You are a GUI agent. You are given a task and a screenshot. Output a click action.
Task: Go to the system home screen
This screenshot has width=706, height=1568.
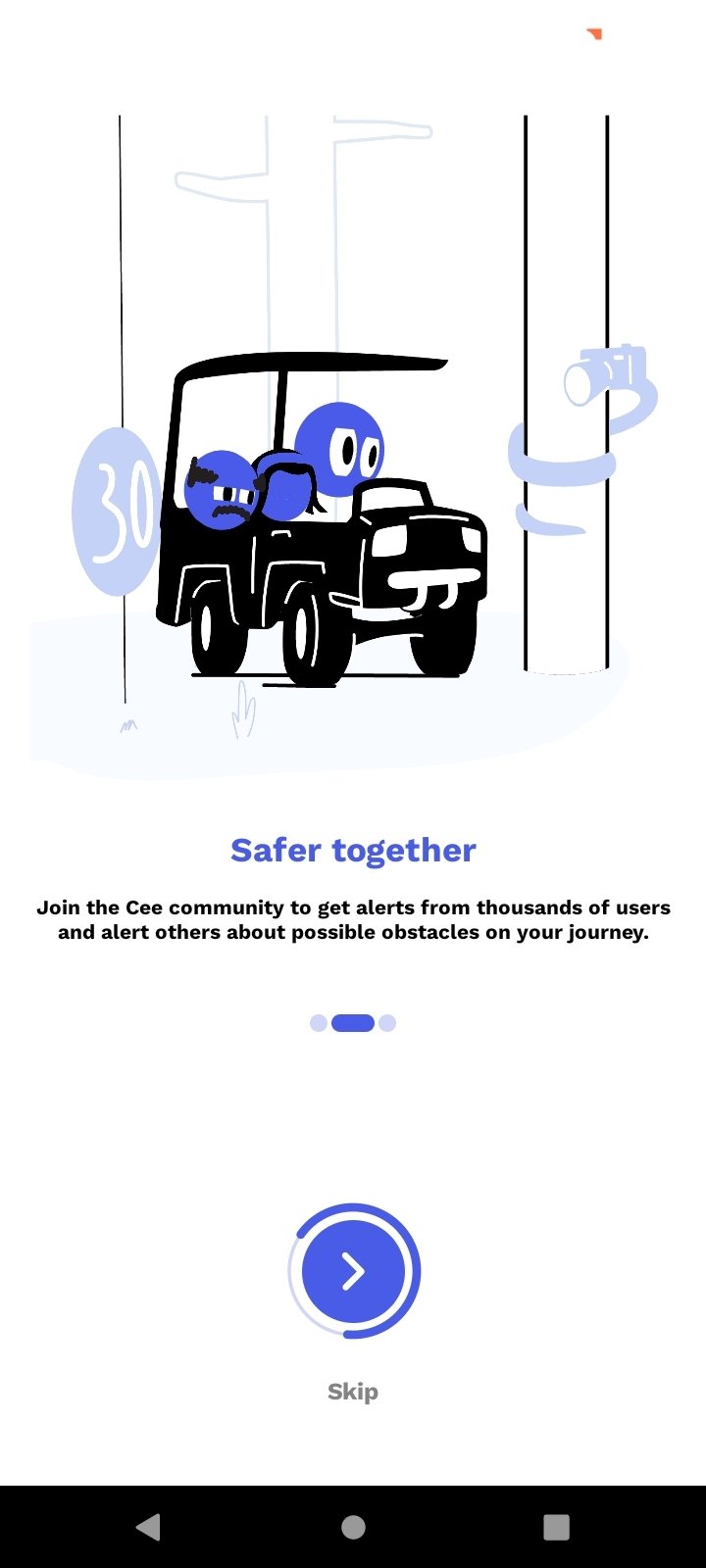click(353, 1527)
